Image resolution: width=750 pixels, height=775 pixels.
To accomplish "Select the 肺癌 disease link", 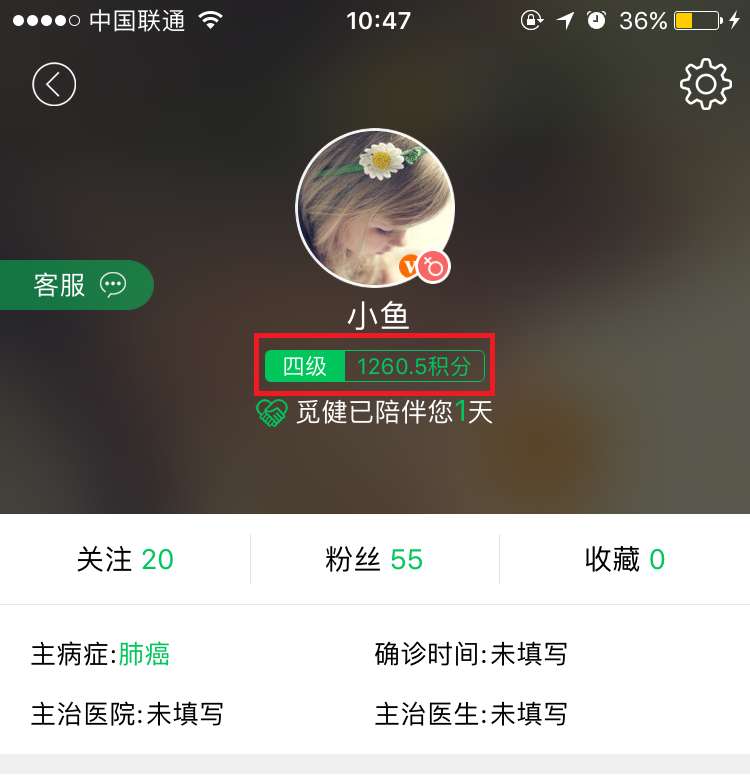I will click(144, 655).
